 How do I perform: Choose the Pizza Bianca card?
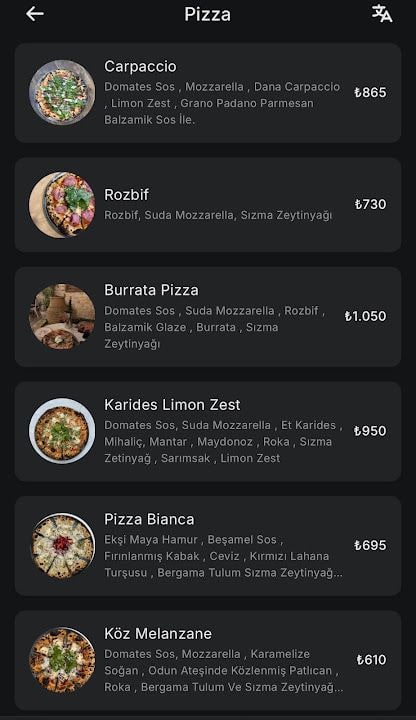pos(208,546)
